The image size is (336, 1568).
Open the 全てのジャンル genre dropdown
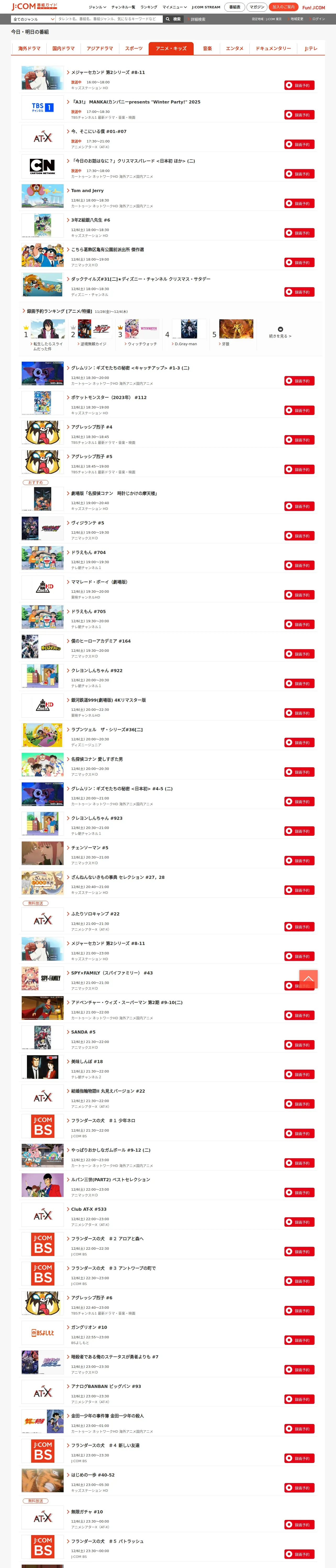33,19
